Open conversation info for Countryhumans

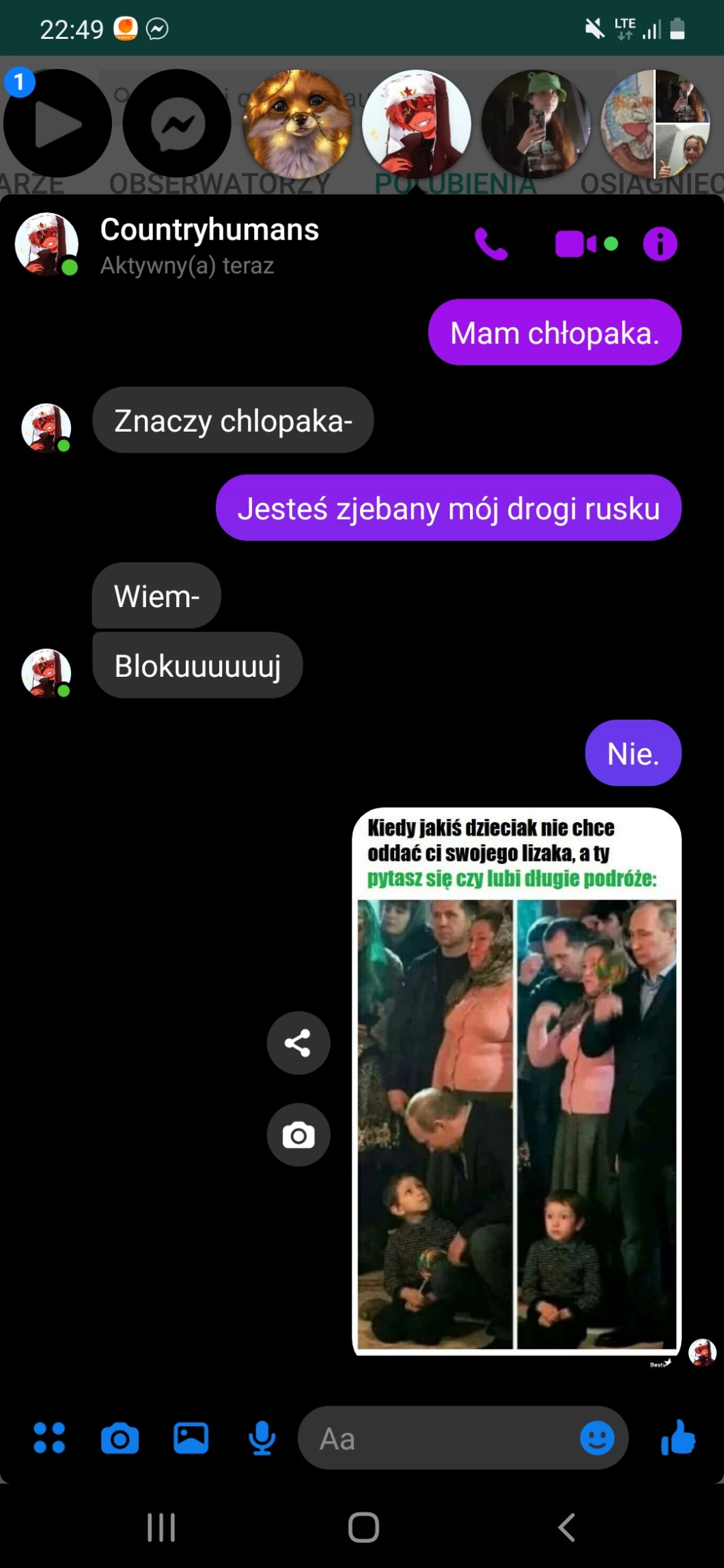(660, 244)
